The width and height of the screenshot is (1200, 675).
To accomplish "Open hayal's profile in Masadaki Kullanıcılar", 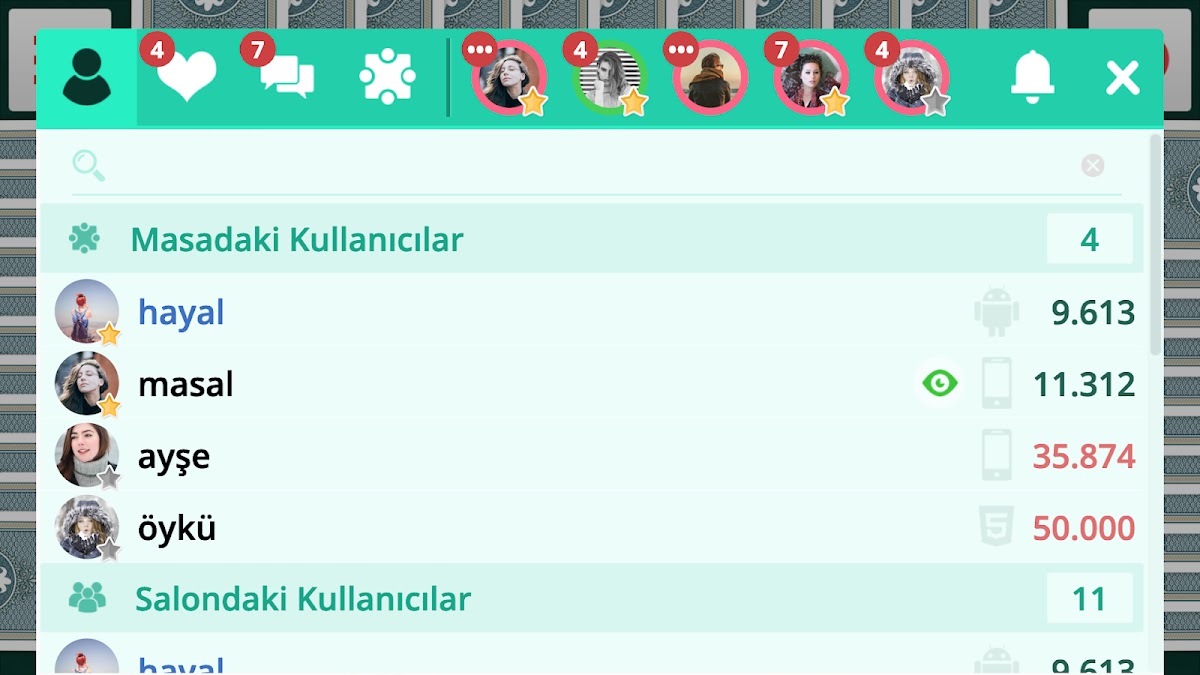I will [181, 312].
